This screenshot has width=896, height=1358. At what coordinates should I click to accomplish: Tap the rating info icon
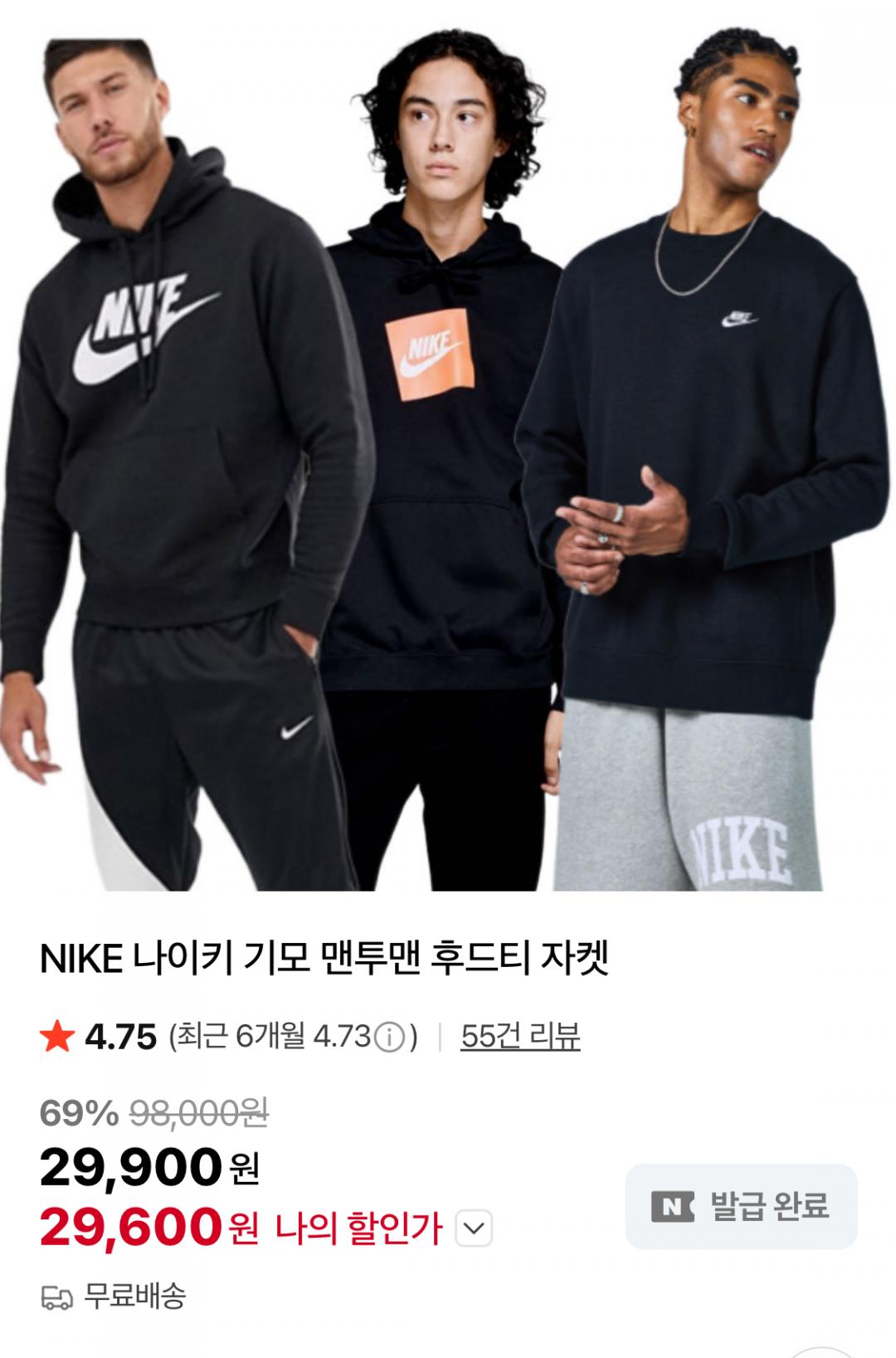[x=389, y=1037]
